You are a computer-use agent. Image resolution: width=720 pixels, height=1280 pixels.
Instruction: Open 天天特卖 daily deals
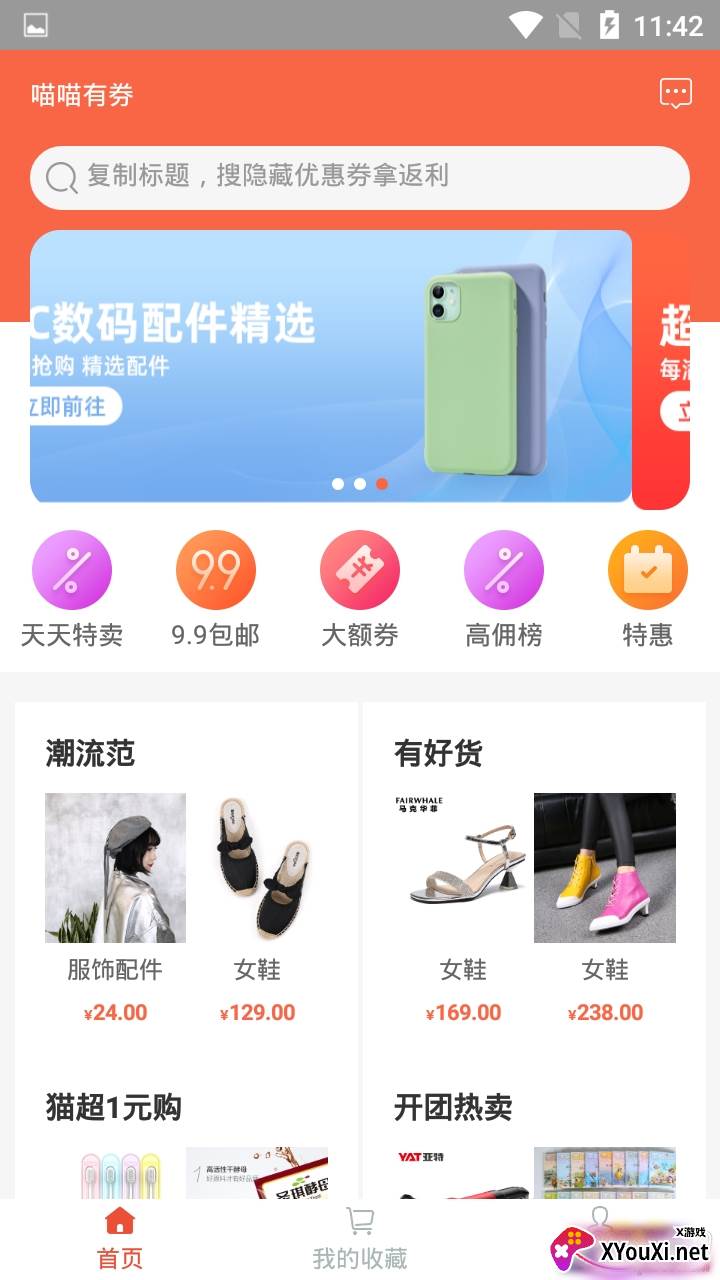click(x=72, y=589)
